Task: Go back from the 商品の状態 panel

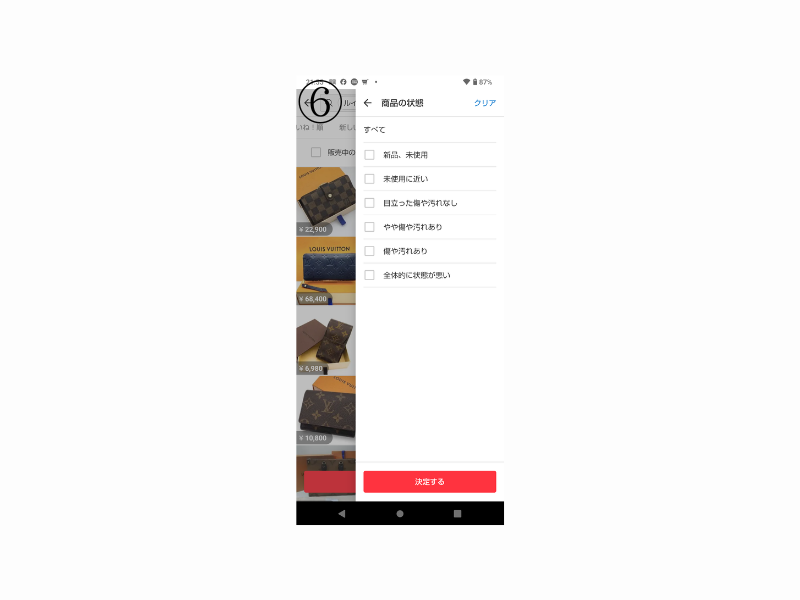Action: pyautogui.click(x=368, y=103)
